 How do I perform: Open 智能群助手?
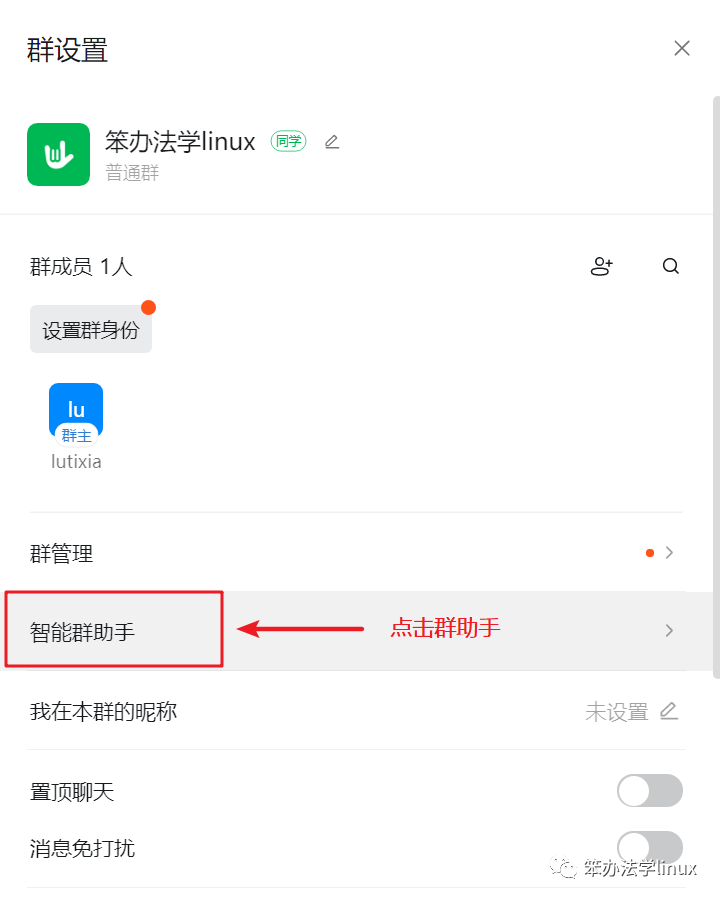[355, 631]
